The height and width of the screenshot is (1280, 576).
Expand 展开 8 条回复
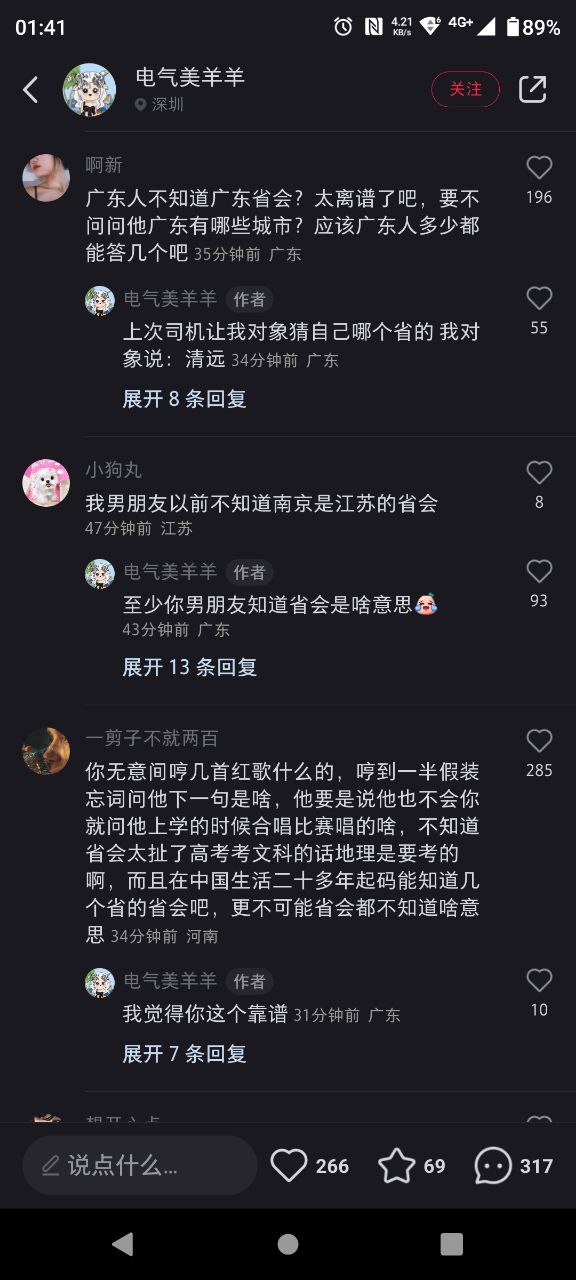click(x=184, y=399)
